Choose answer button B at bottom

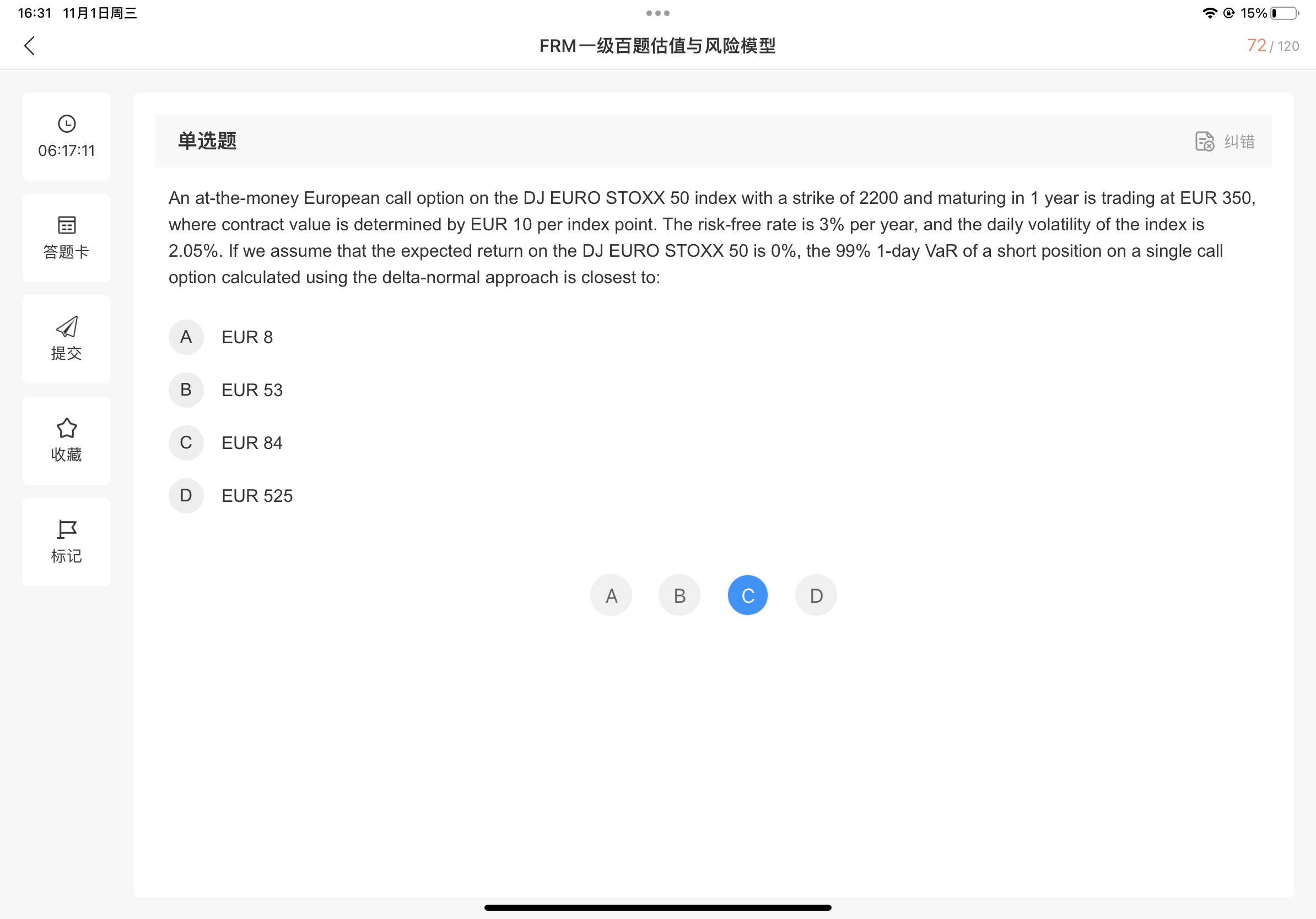(679, 595)
